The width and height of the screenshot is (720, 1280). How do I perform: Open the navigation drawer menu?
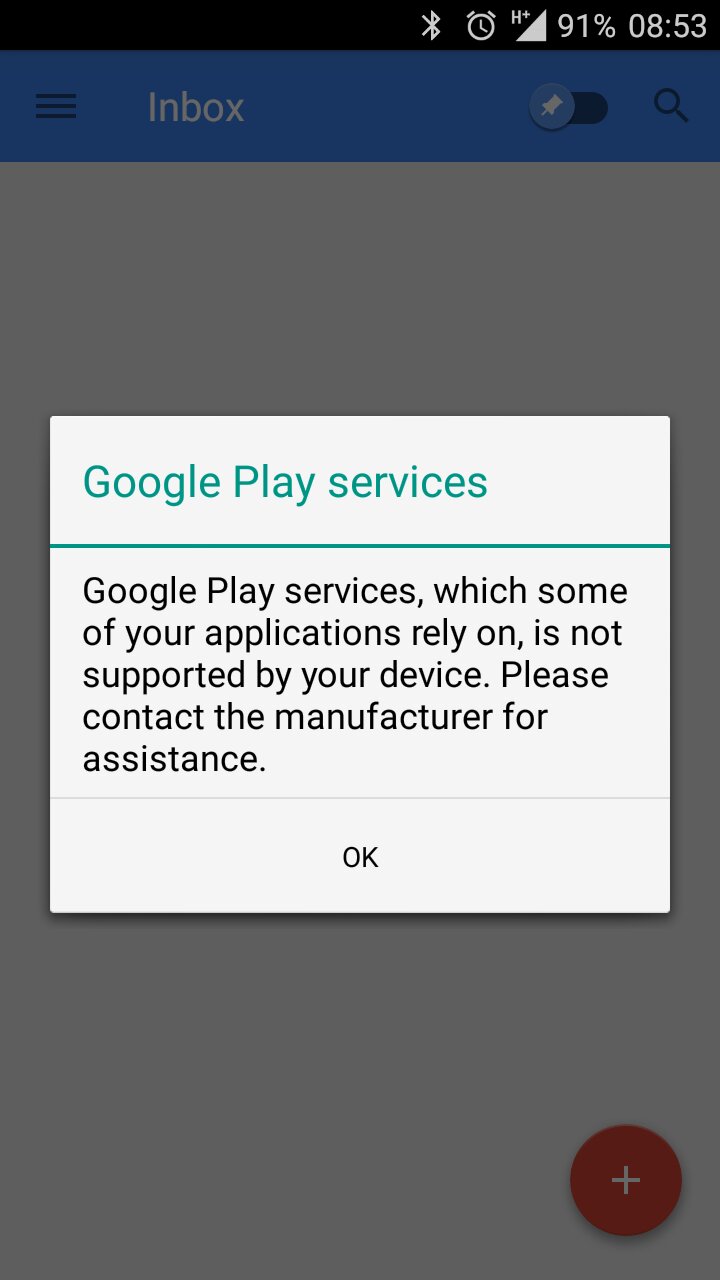point(56,107)
